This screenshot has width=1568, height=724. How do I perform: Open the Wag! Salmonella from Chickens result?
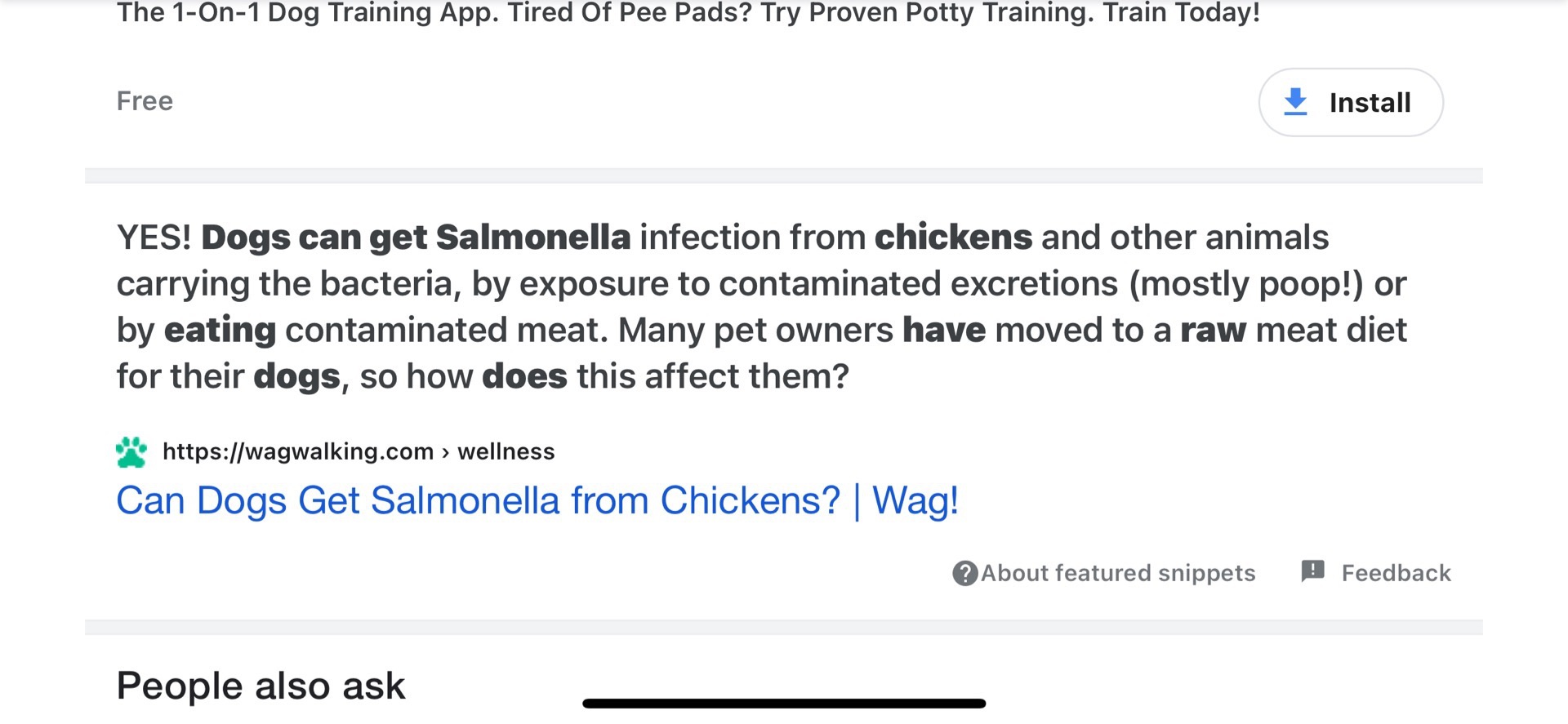point(537,500)
